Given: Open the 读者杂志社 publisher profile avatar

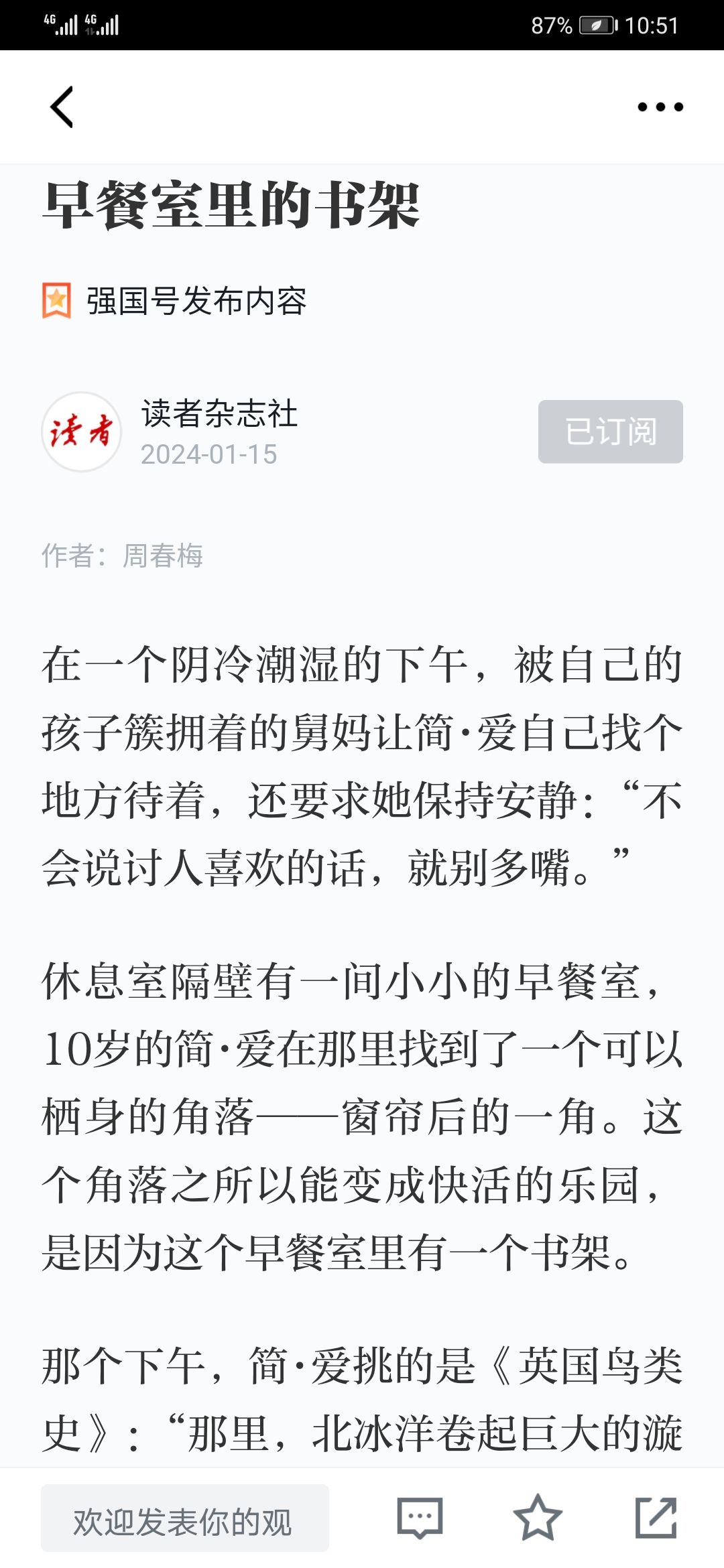Looking at the screenshot, I should (82, 432).
